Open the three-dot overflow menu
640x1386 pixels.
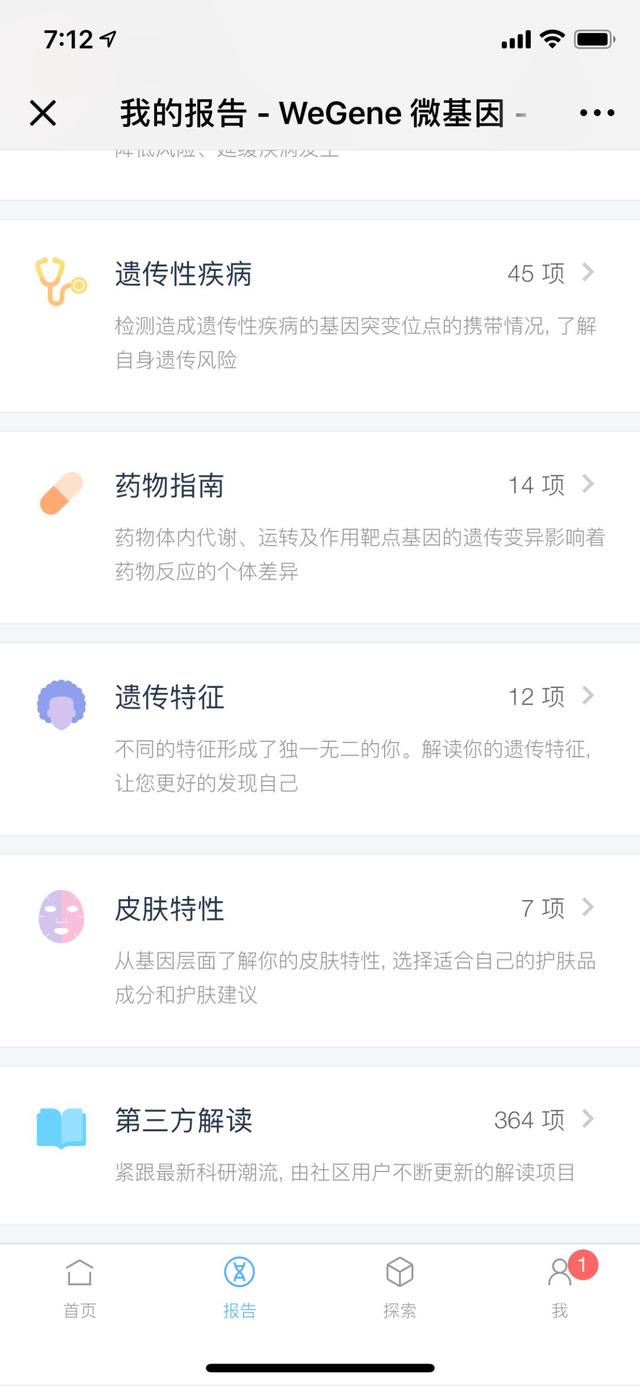[597, 113]
